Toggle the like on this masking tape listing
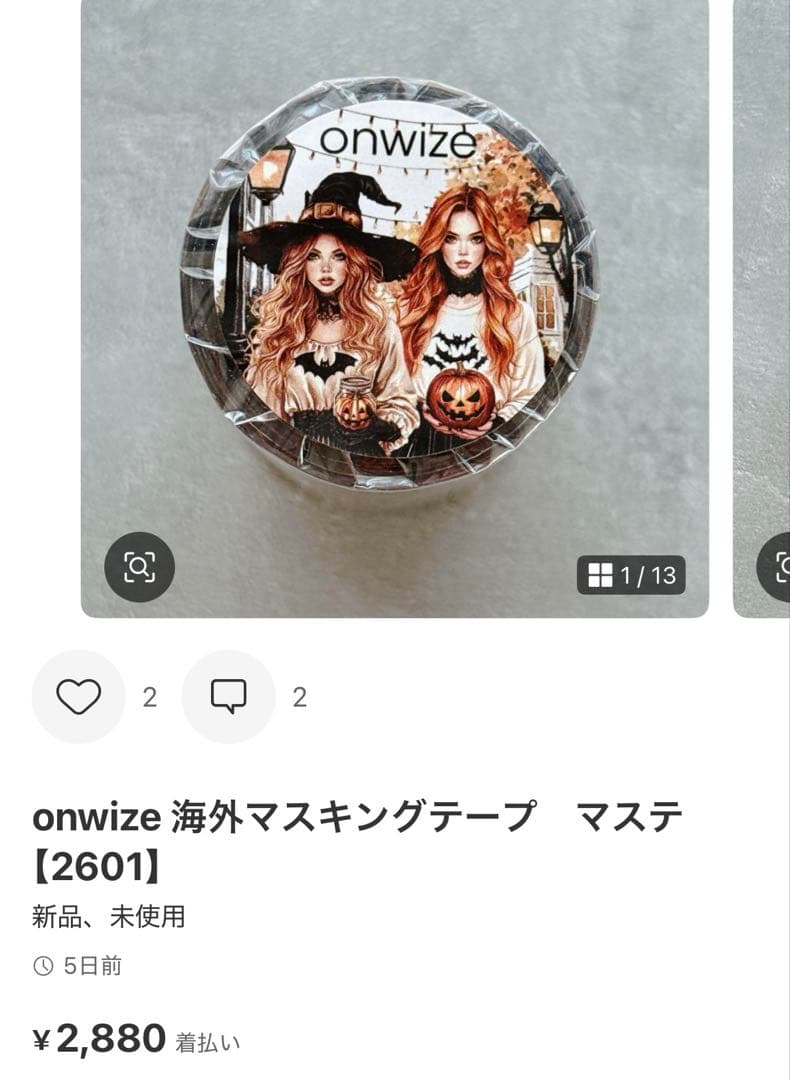 click(x=78, y=696)
